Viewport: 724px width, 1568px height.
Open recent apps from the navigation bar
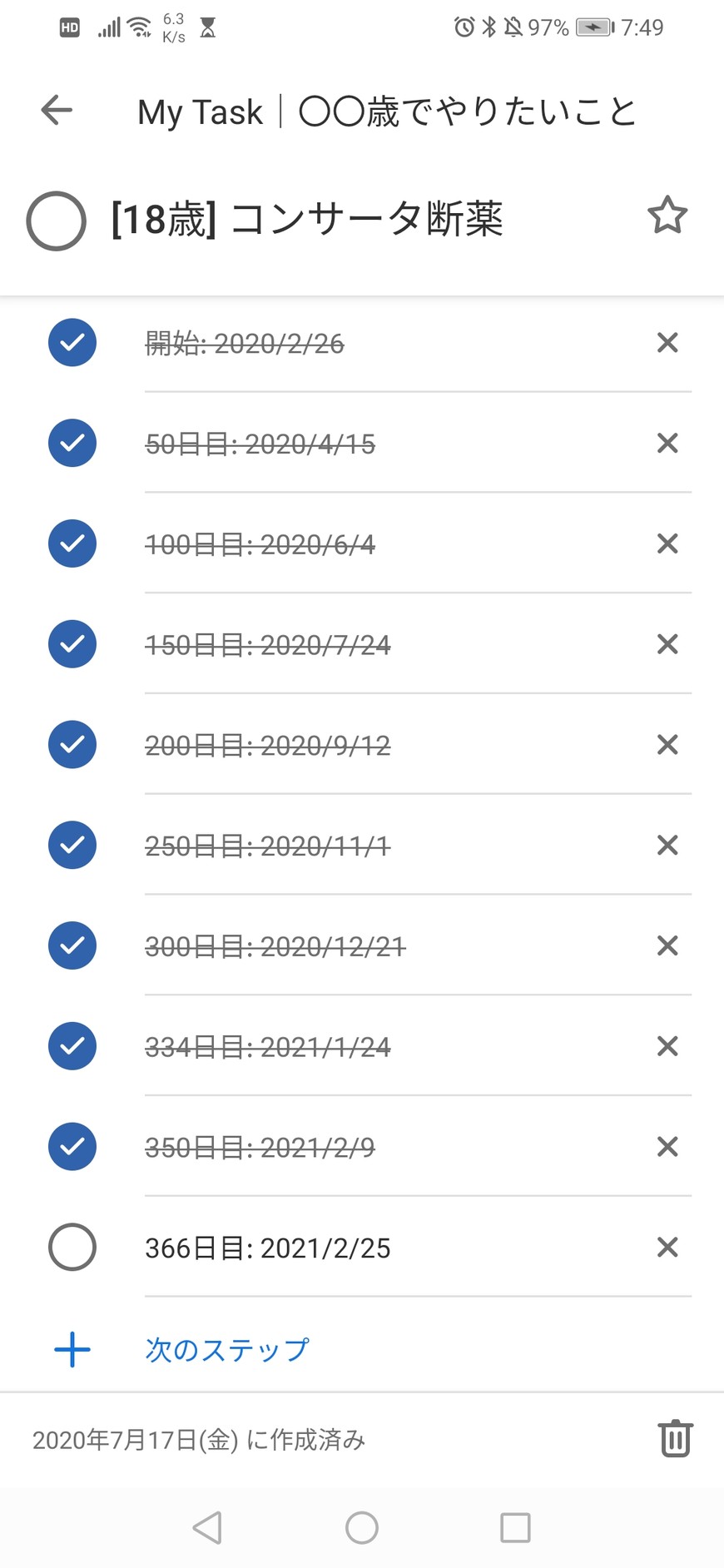515,1527
